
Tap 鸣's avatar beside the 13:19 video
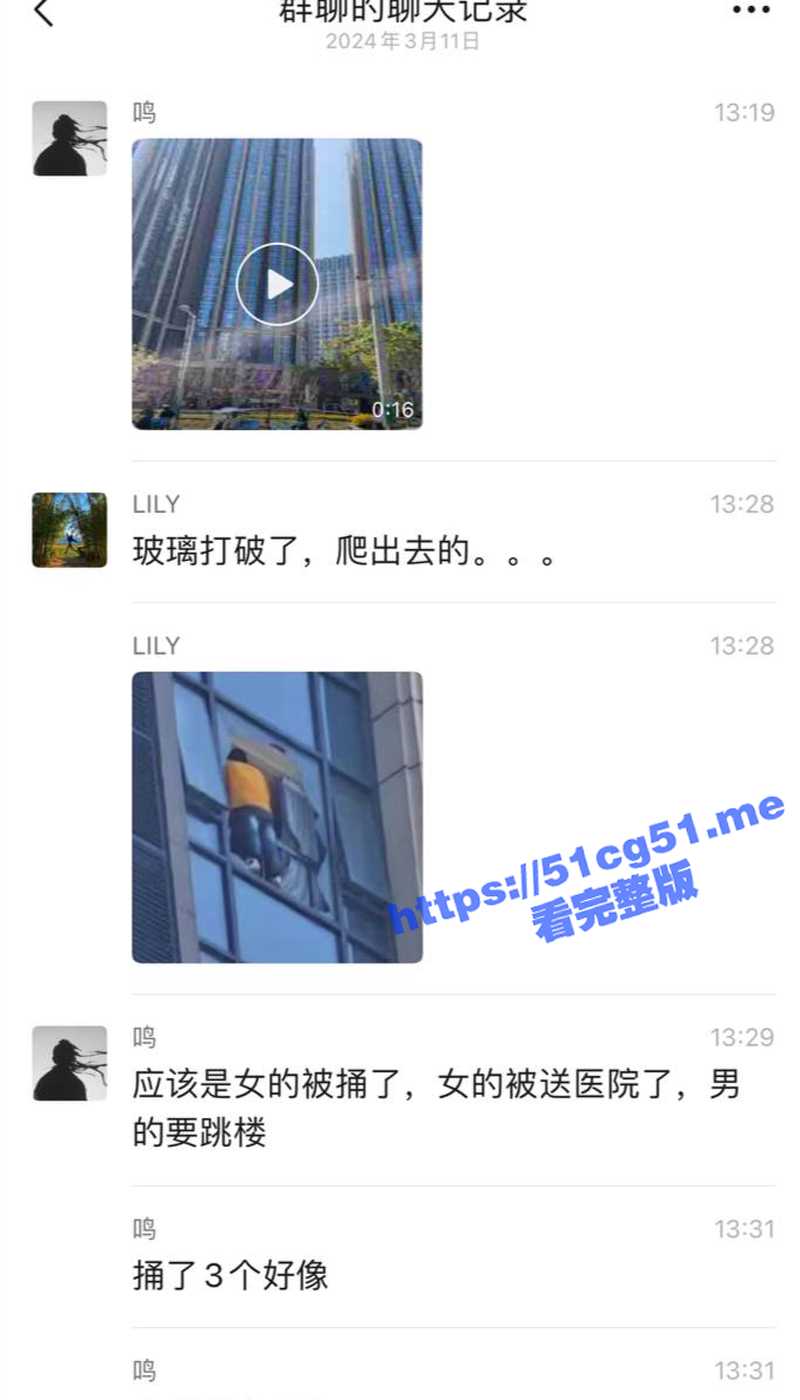coord(69,138)
